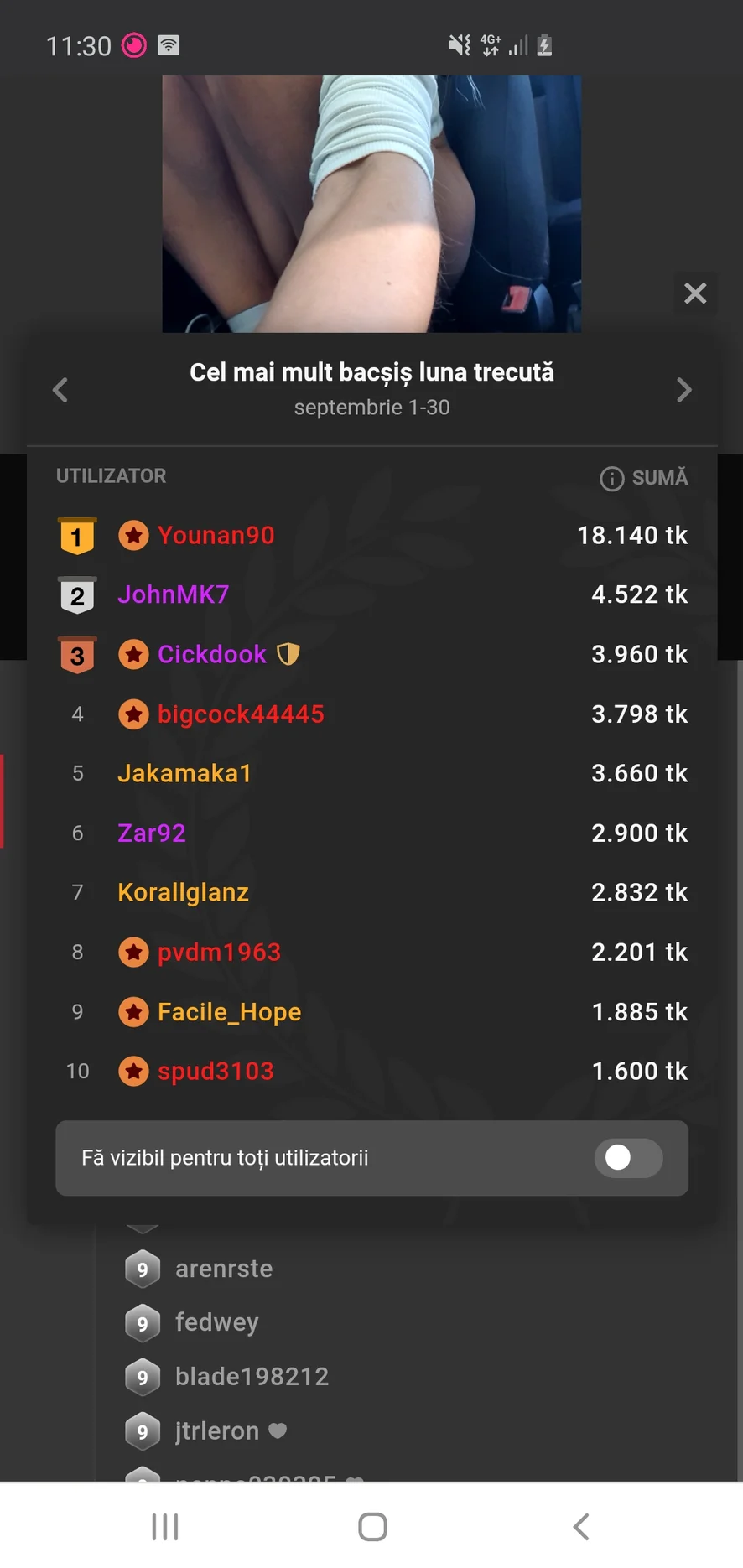View user Cickdook
Image resolution: width=743 pixels, height=1568 pixels.
click(211, 654)
